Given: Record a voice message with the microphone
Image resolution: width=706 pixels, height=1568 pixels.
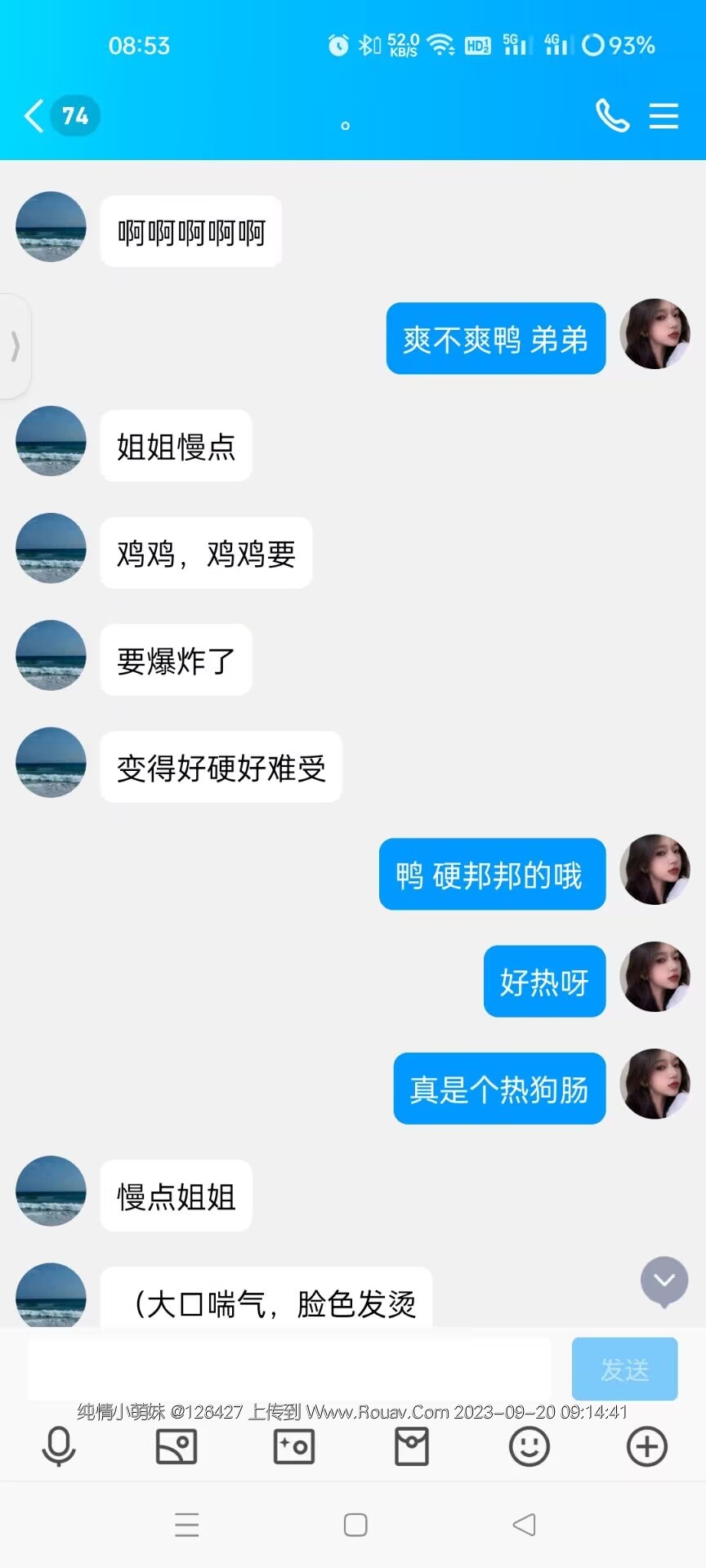Looking at the screenshot, I should click(x=59, y=1447).
